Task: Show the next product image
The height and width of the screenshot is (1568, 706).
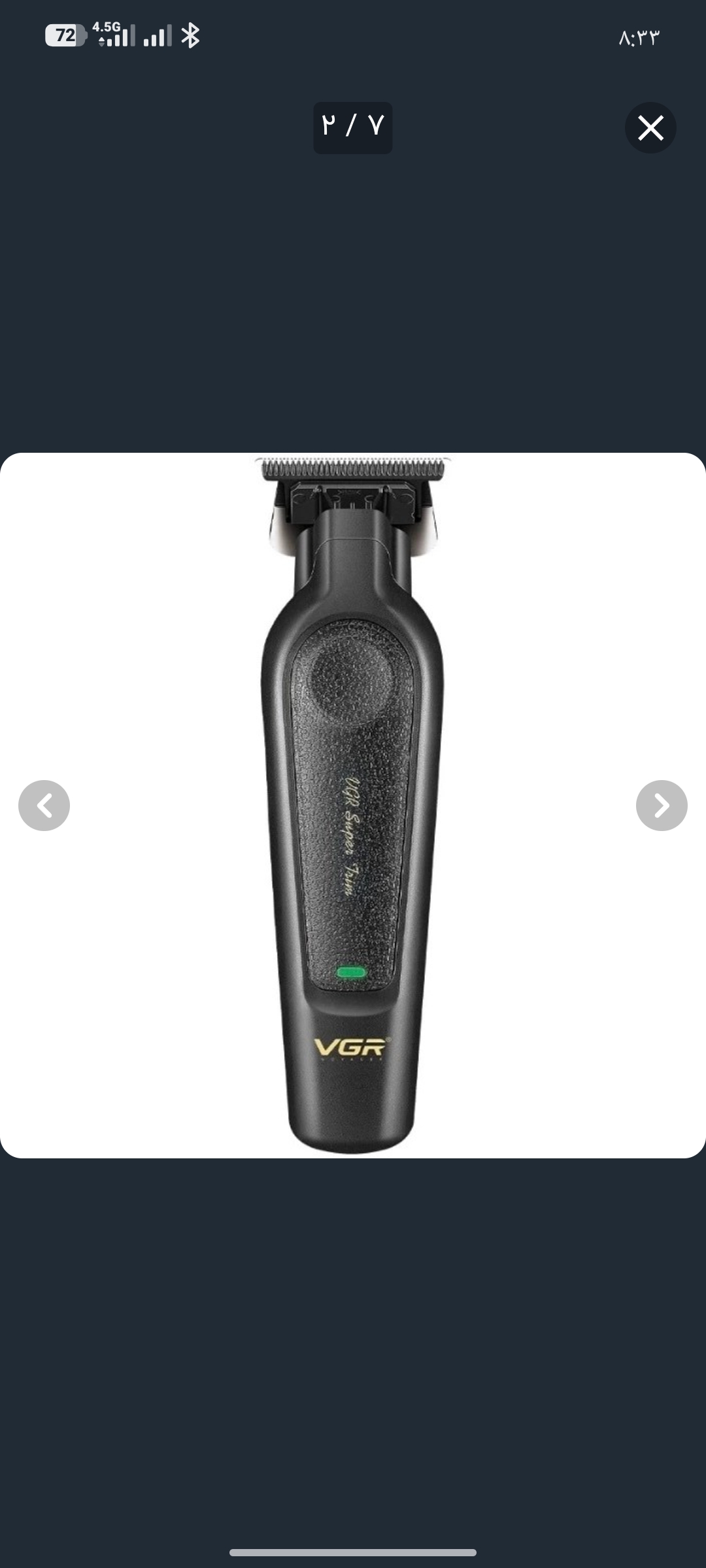Action: (662, 806)
